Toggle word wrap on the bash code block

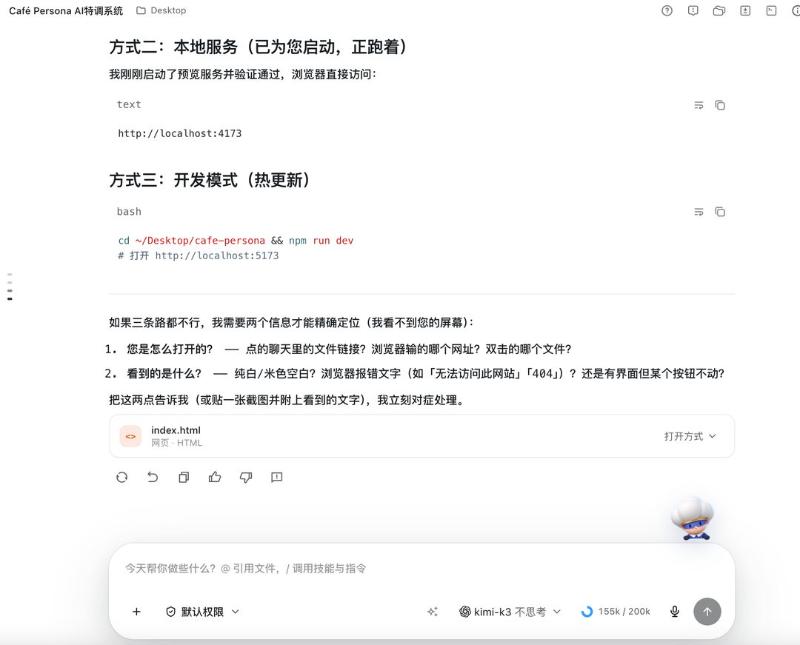(698, 212)
